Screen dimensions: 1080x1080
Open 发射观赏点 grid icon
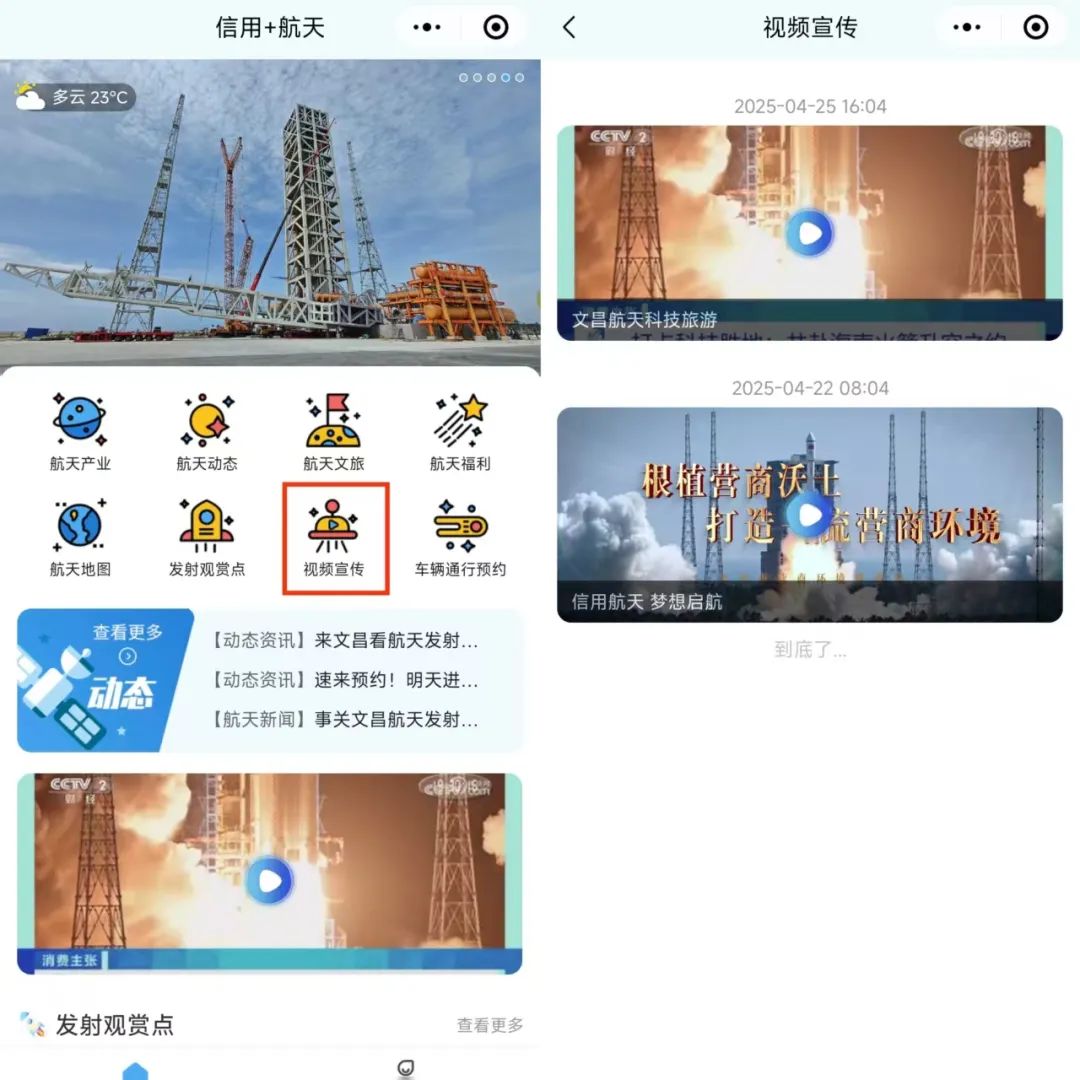point(207,538)
